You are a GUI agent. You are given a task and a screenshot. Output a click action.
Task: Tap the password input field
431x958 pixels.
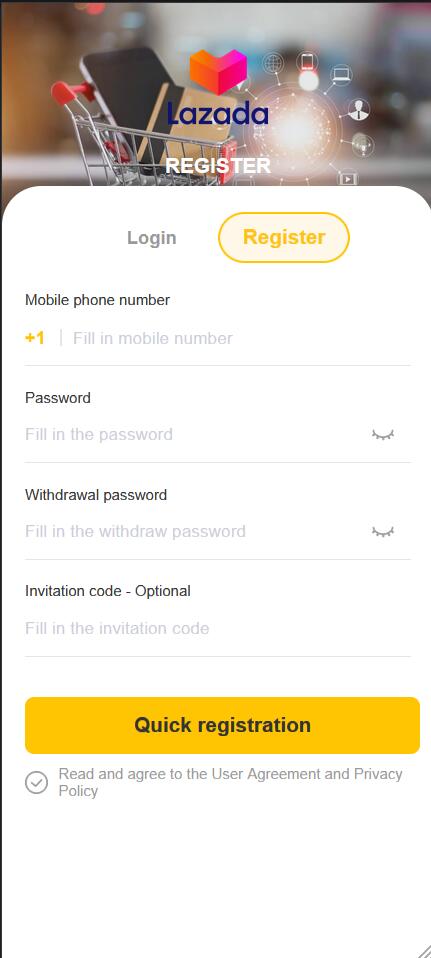[196, 434]
